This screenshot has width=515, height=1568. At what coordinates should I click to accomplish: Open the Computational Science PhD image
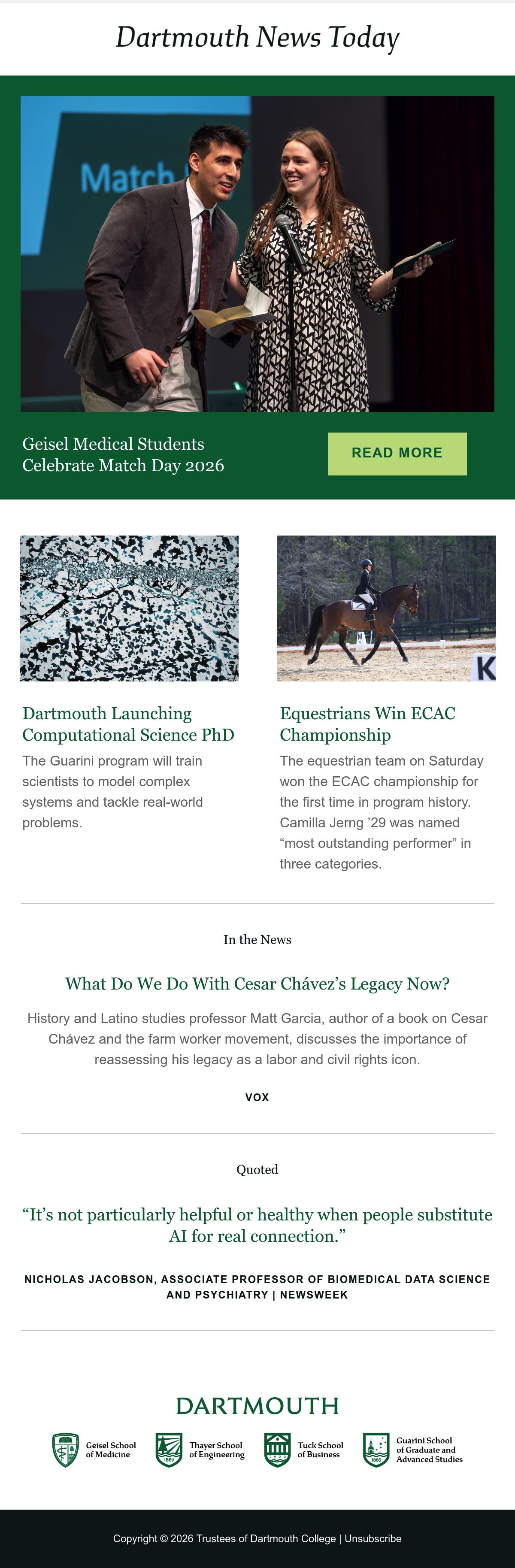click(x=129, y=608)
